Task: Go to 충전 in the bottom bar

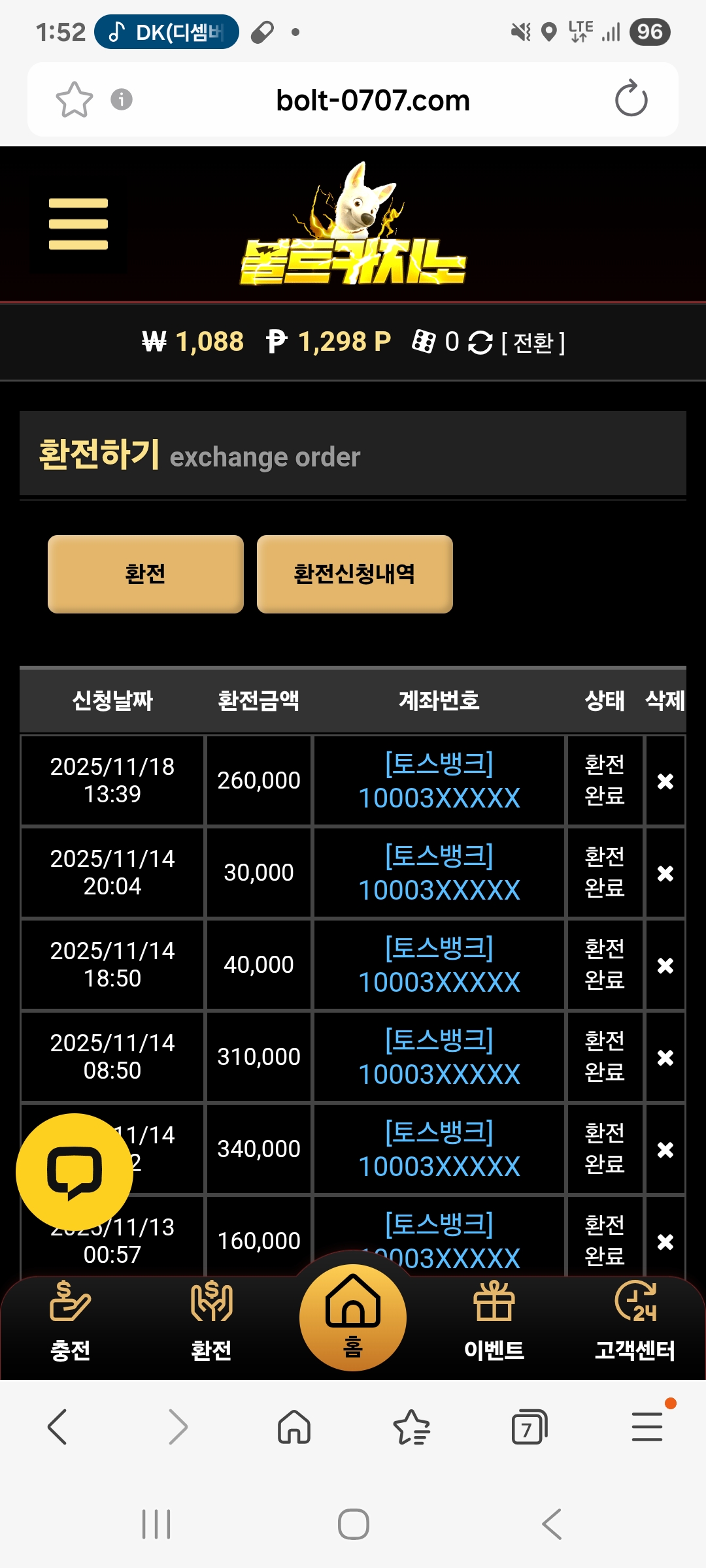Action: (70, 1321)
